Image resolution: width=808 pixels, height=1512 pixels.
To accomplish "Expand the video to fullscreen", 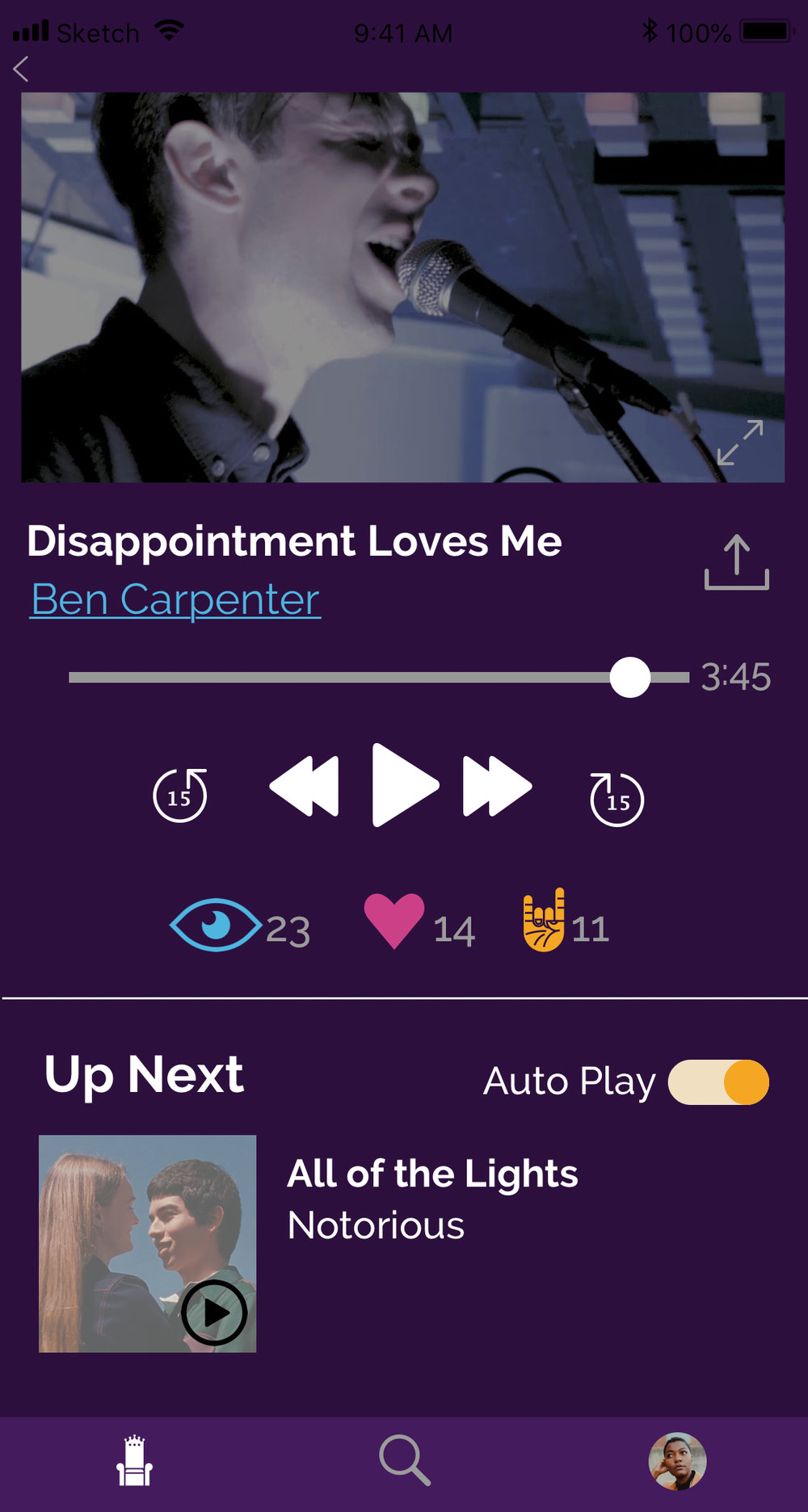I will [x=740, y=443].
